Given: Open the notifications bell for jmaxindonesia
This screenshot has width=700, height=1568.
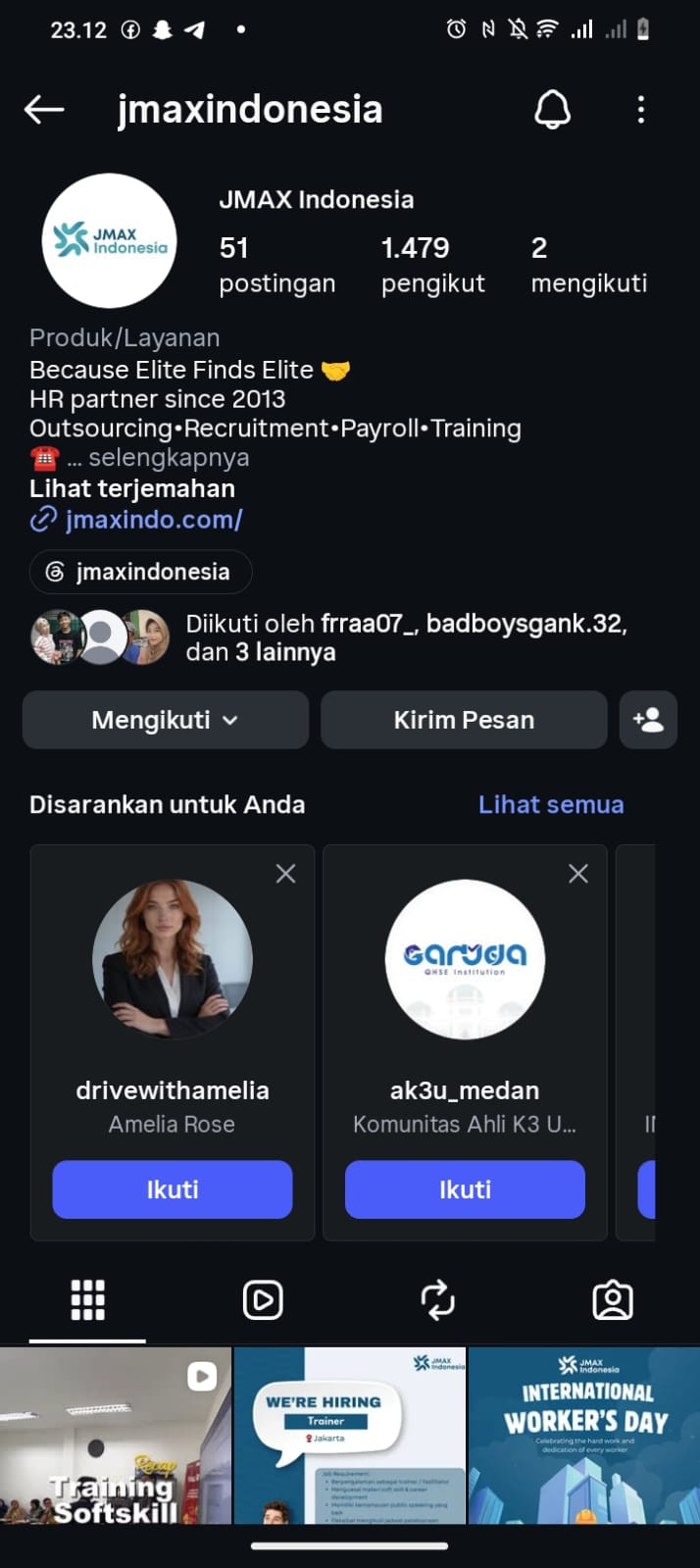Looking at the screenshot, I should coord(552,110).
